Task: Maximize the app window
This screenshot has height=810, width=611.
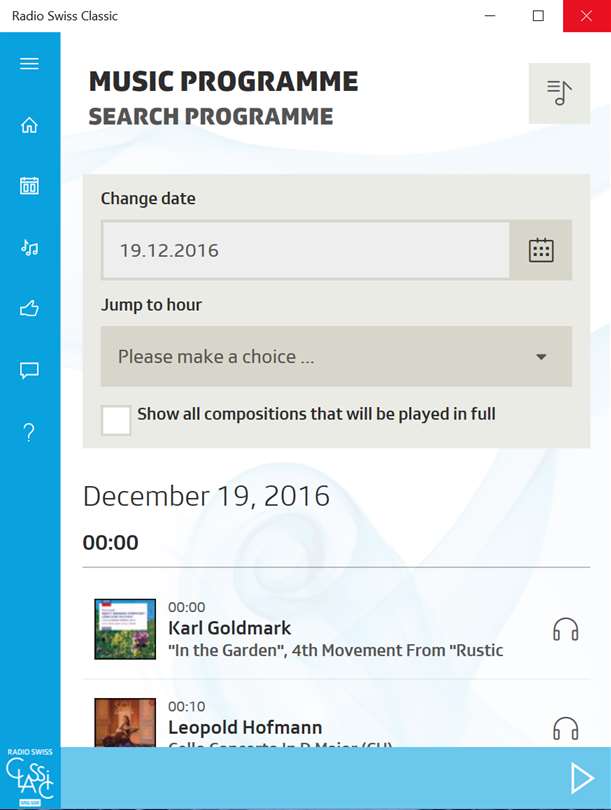Action: pos(538,16)
